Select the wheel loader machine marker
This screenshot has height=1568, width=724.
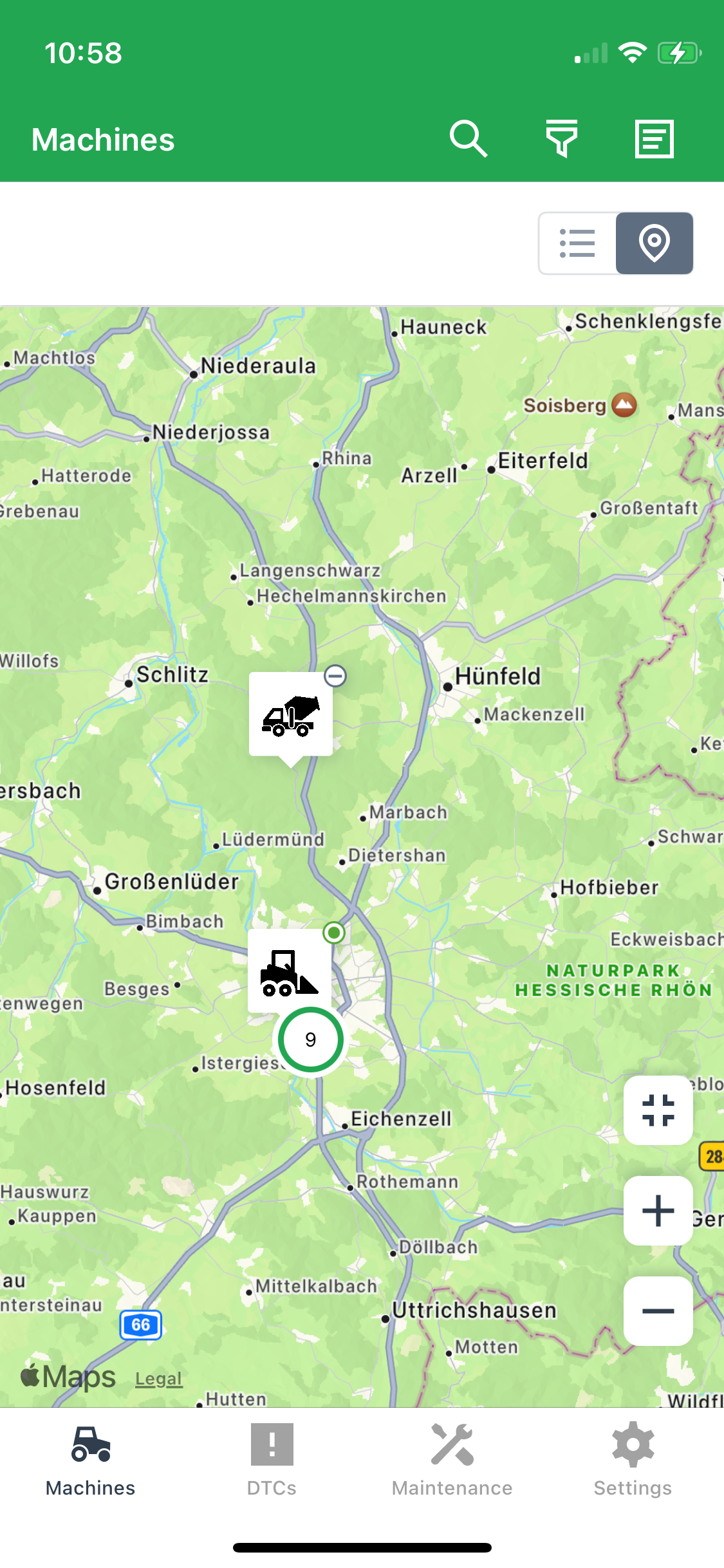click(x=288, y=972)
